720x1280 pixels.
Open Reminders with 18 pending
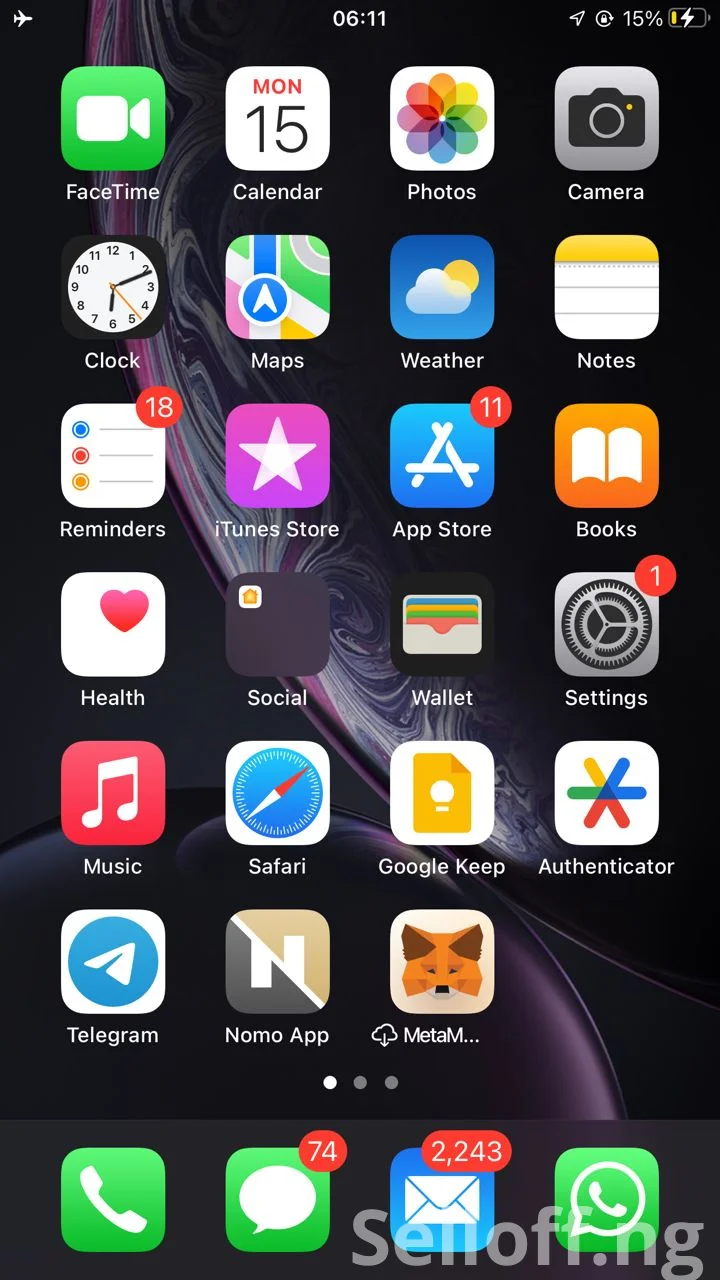[113, 457]
